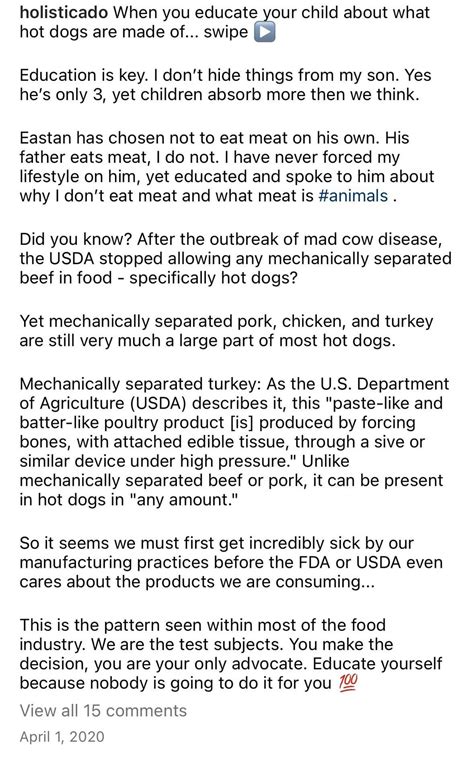This screenshot has width=474, height=761.
Task: Open the #animals hashtag
Action: (353, 196)
